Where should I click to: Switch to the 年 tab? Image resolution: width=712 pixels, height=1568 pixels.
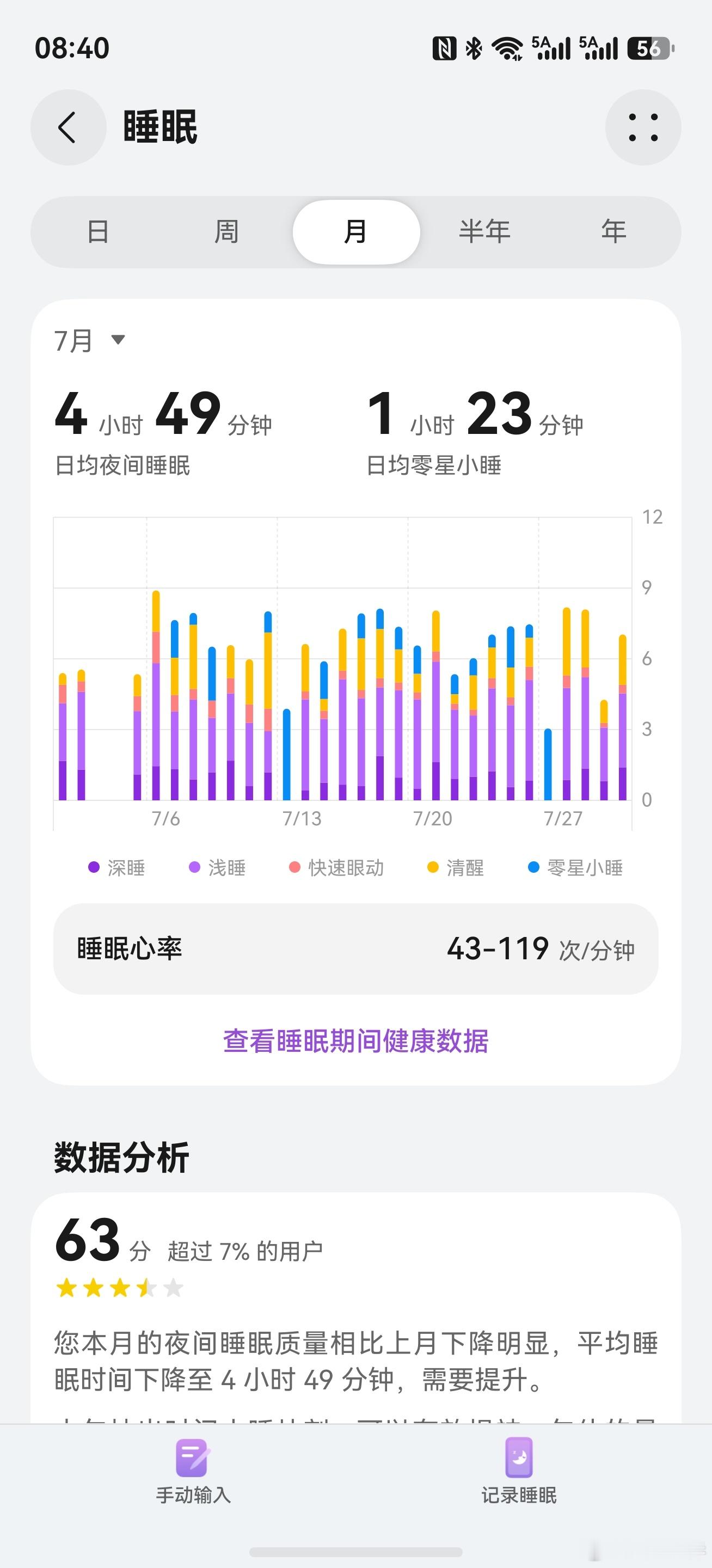click(613, 232)
